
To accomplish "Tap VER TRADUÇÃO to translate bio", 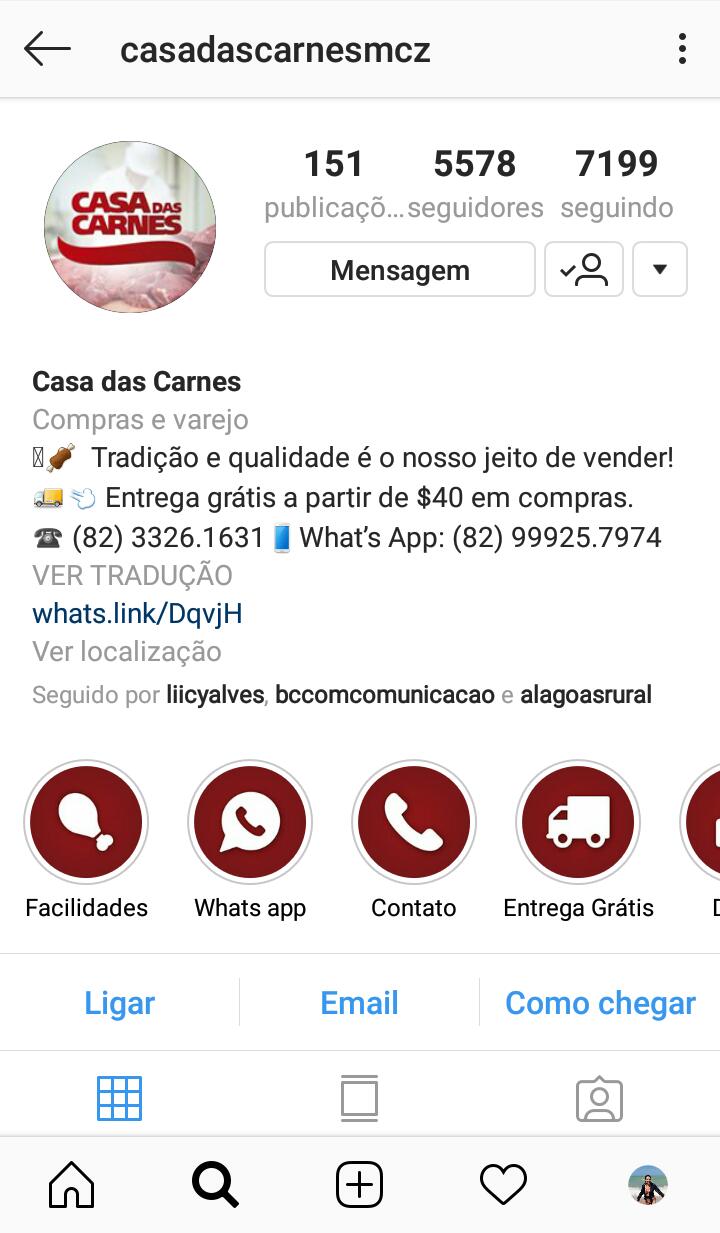I will point(132,575).
